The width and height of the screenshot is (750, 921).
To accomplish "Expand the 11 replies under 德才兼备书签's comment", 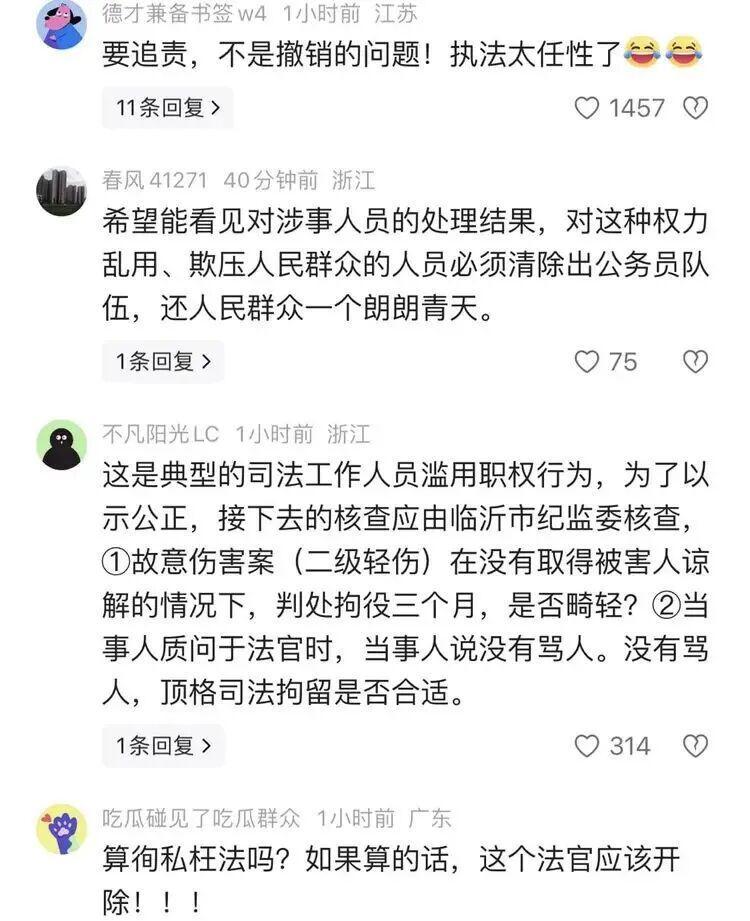I will click(x=167, y=108).
